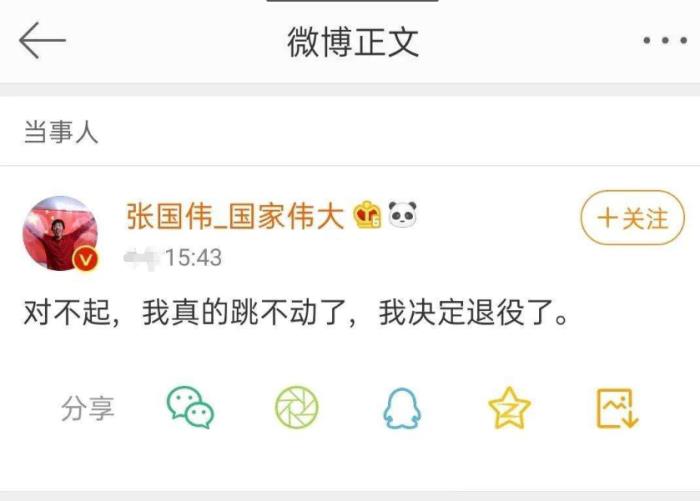Share the post to QQ
The height and width of the screenshot is (501, 700).
402,408
